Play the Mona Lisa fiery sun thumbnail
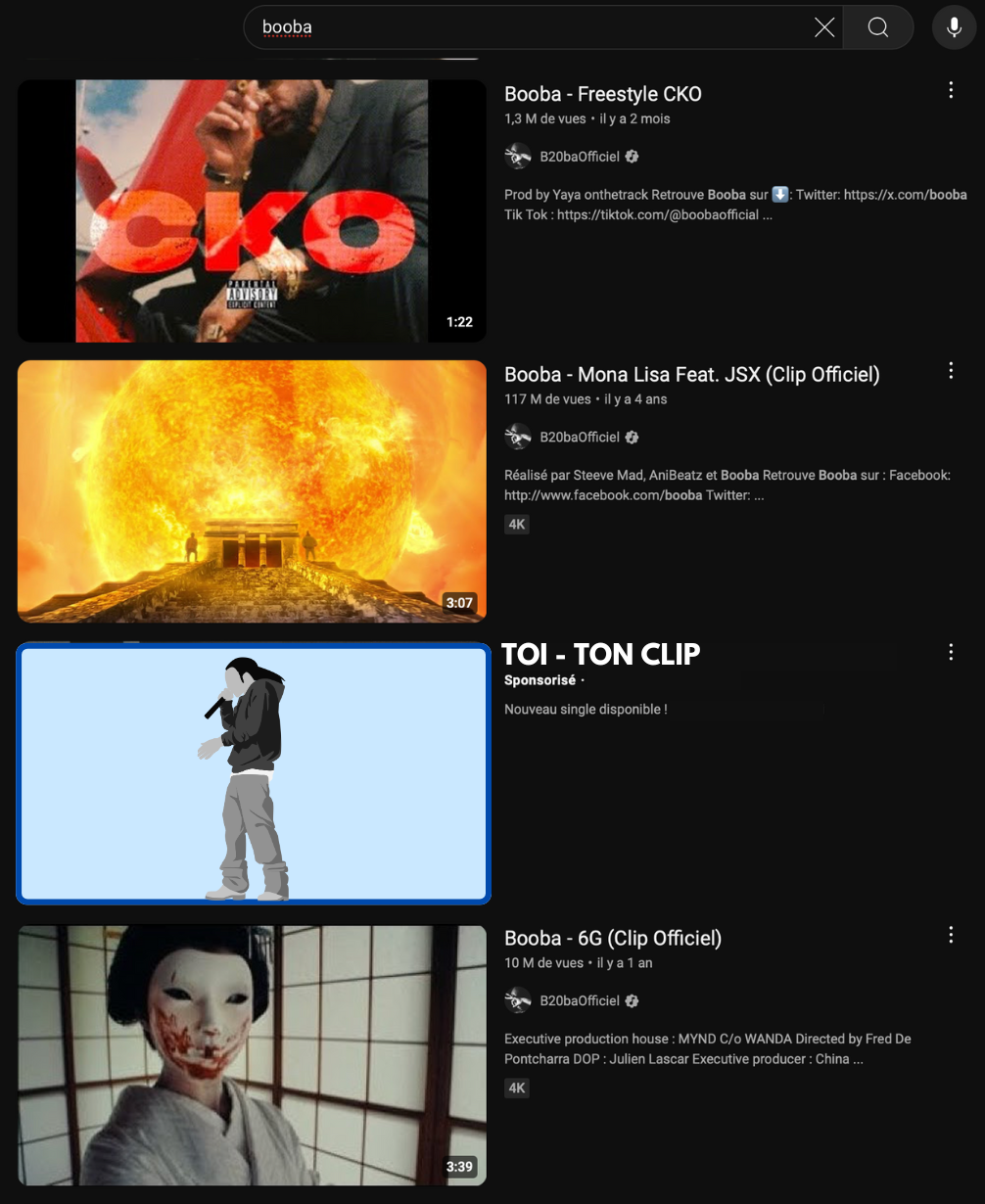 click(253, 490)
